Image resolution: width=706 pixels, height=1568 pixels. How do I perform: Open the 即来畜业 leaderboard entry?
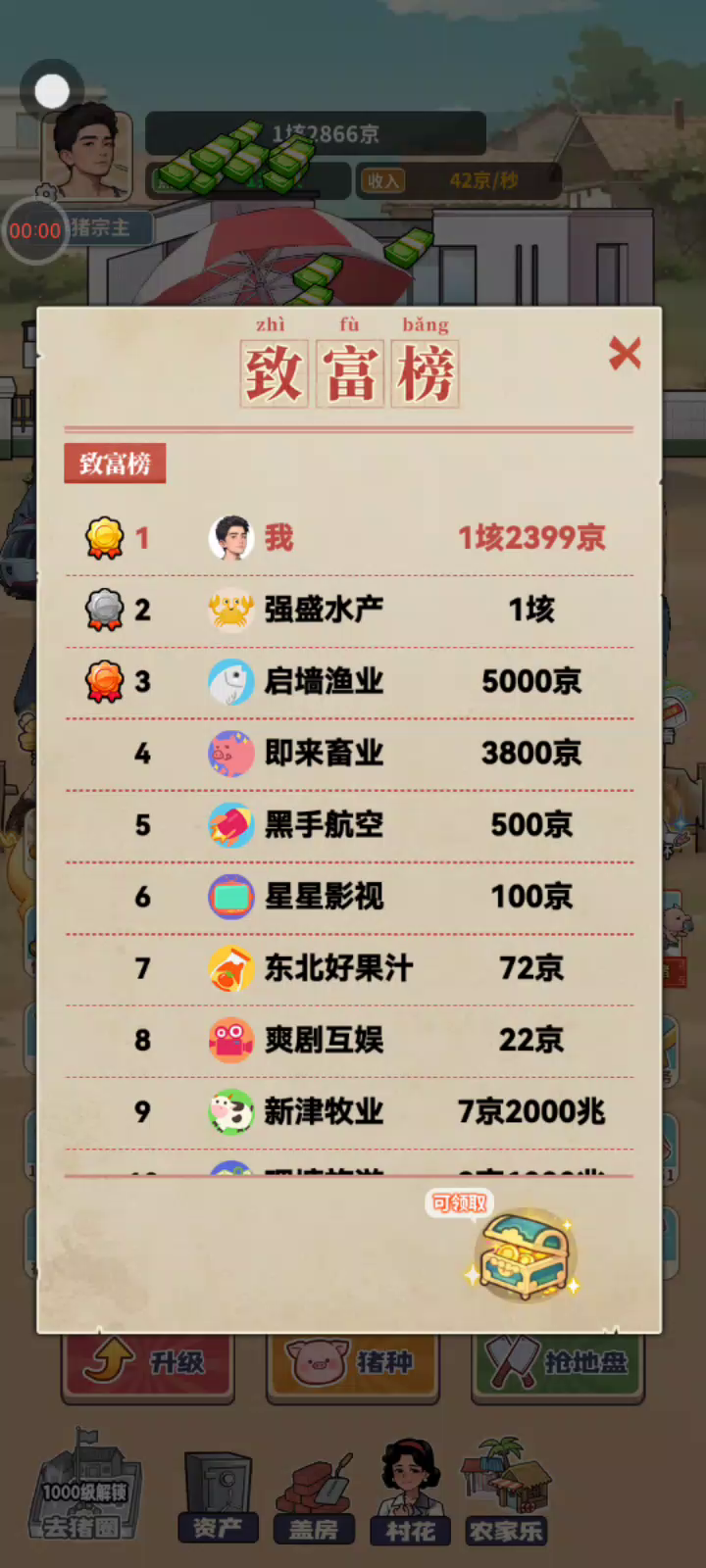pyautogui.click(x=349, y=753)
